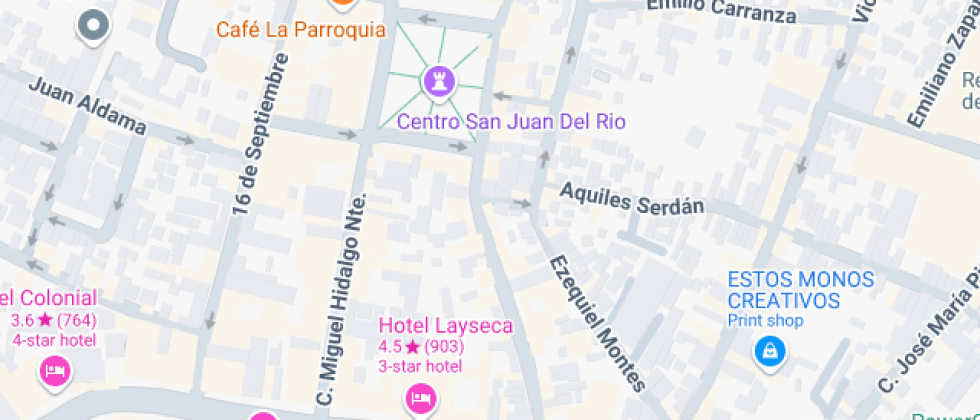This screenshot has height=420, width=980.
Task: Open the Café La Parroquia place label
Action: pyautogui.click(x=301, y=30)
